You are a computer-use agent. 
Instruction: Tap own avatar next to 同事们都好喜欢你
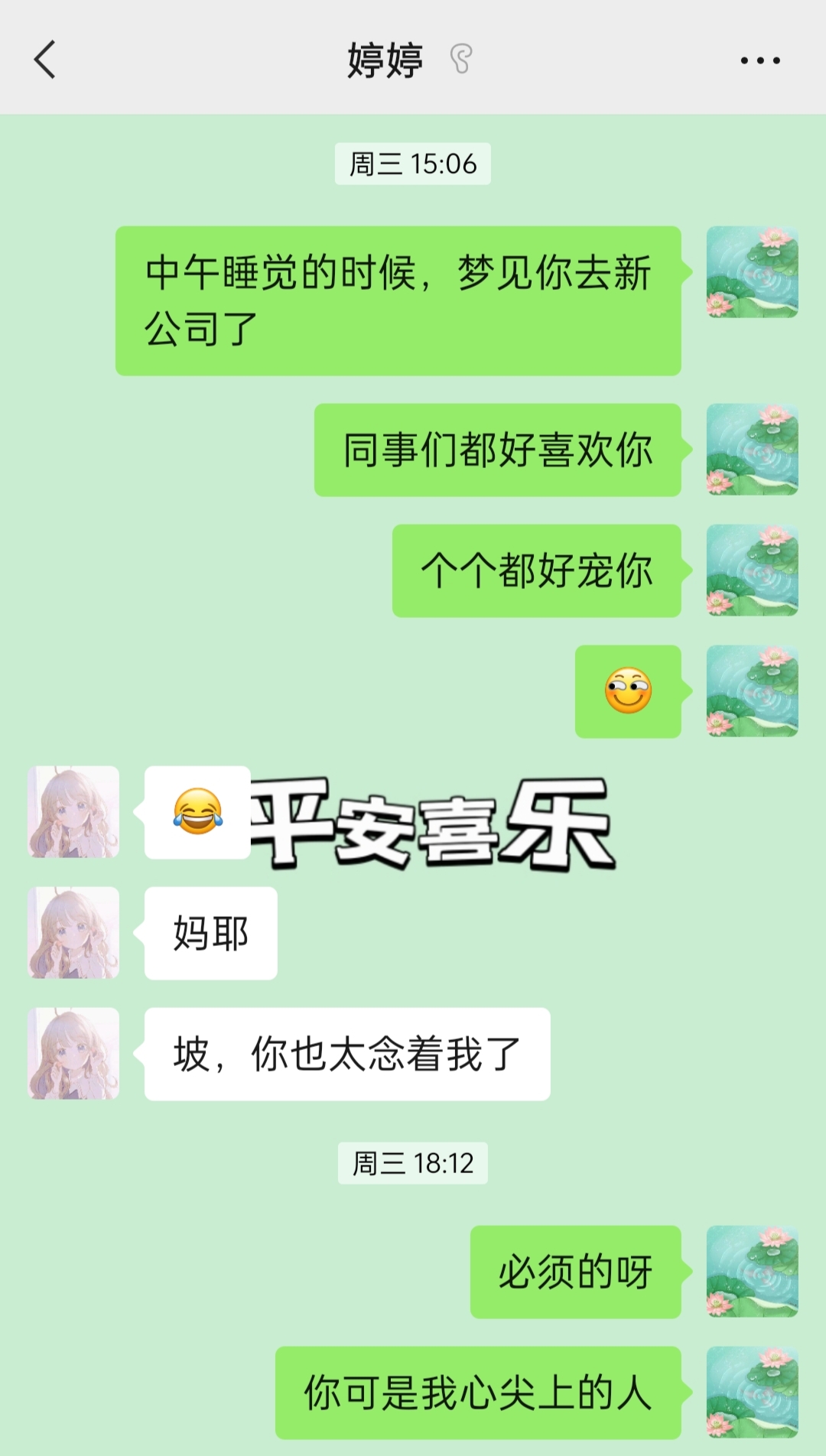click(752, 450)
